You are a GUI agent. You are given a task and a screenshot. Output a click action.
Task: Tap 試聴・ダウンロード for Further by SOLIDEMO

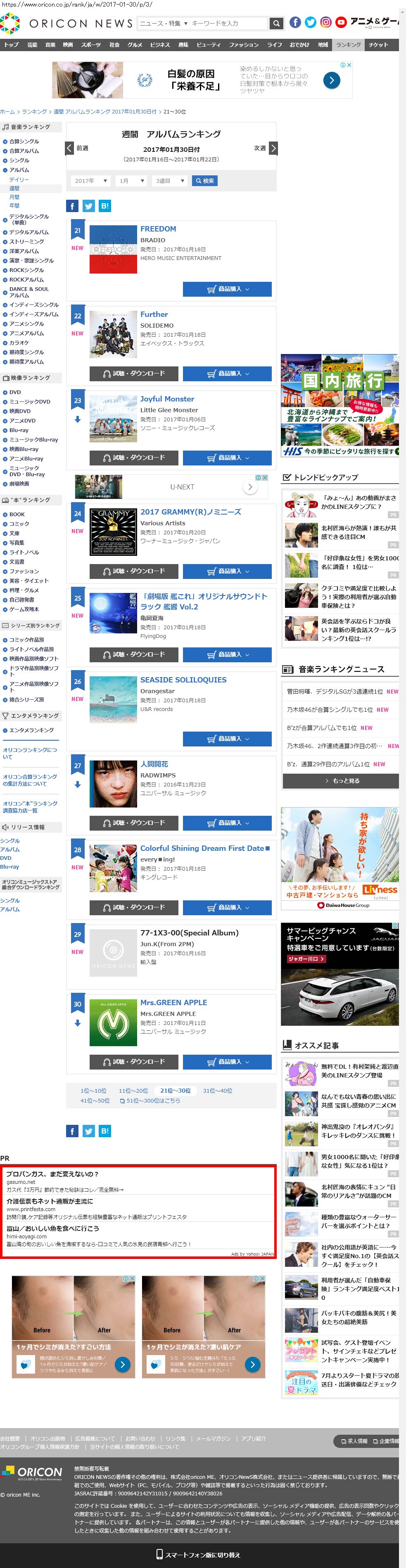click(x=133, y=373)
